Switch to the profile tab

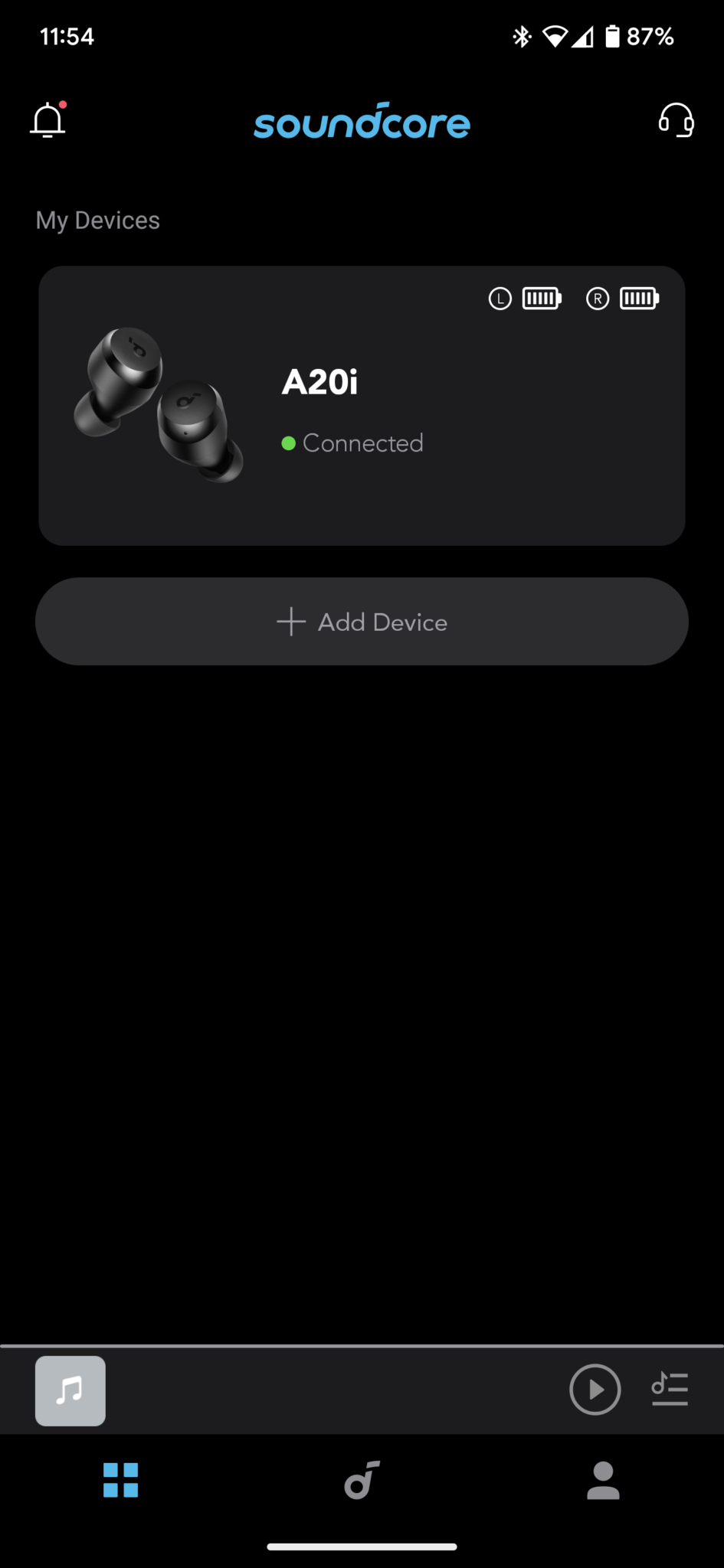pos(603,1480)
